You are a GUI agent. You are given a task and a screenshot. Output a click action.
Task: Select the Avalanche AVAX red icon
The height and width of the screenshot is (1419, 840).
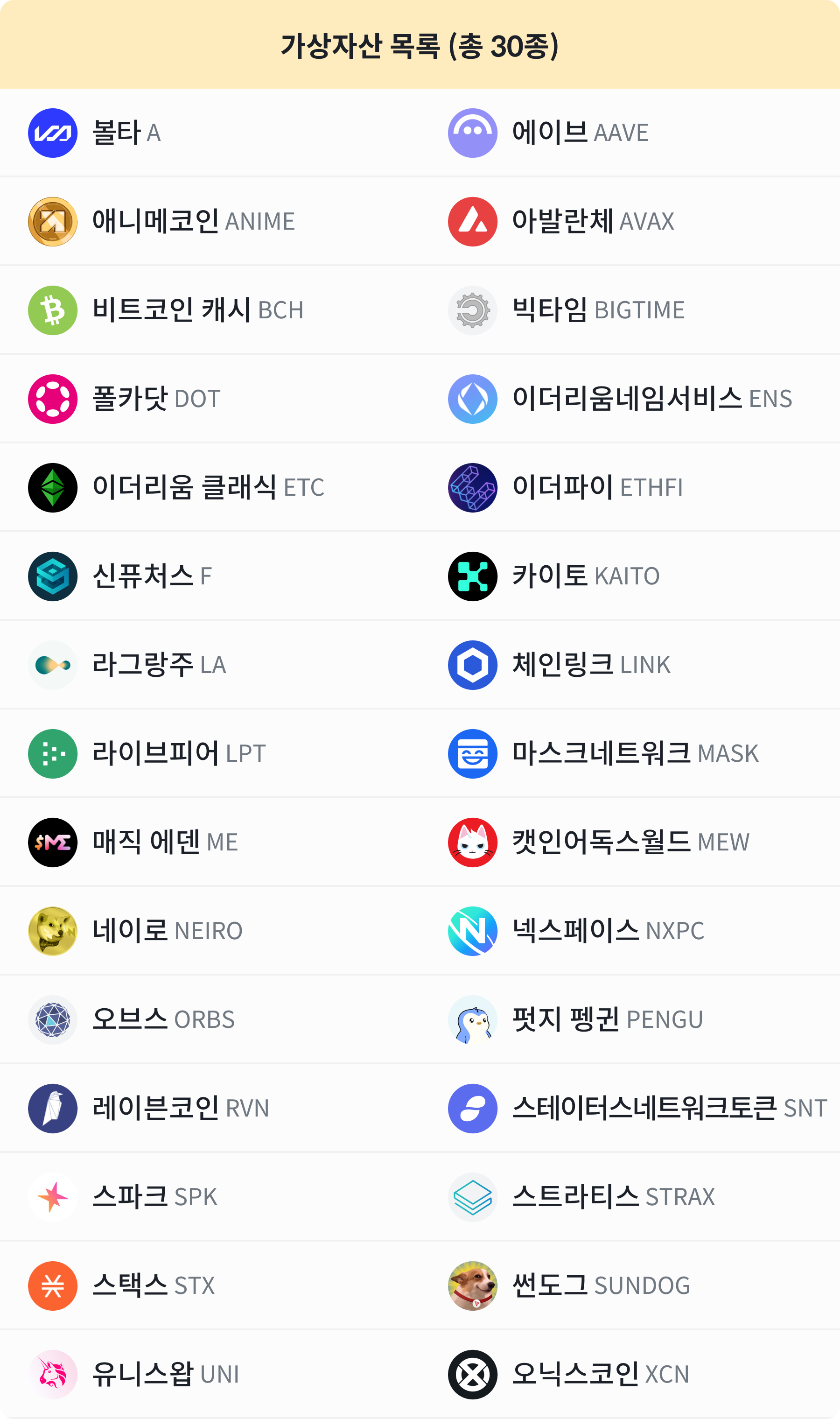[x=473, y=221]
